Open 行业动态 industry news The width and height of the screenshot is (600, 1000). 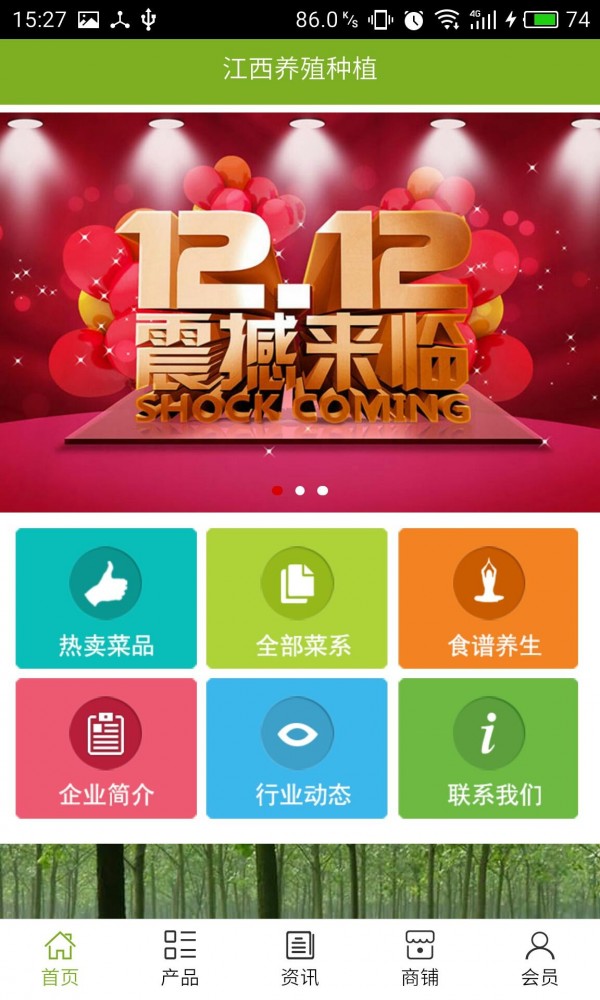coord(297,748)
